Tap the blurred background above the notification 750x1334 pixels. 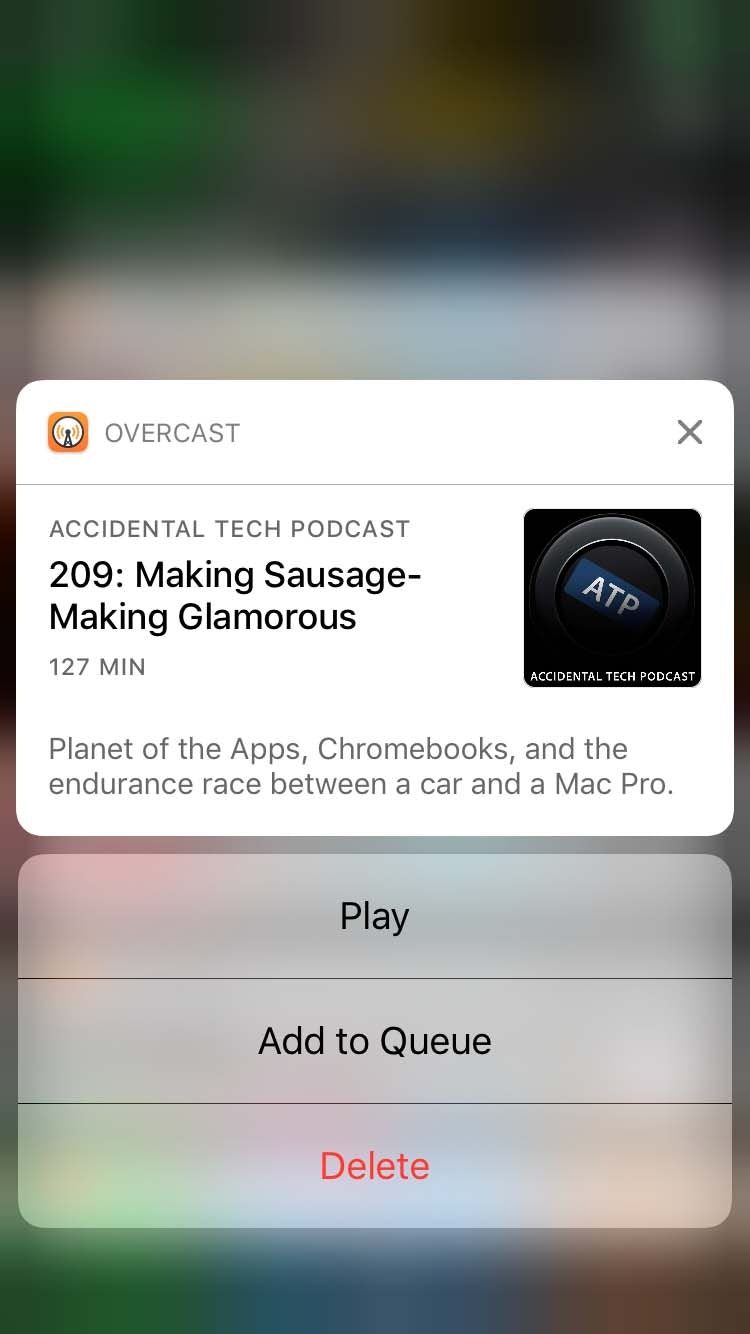pyautogui.click(x=375, y=190)
